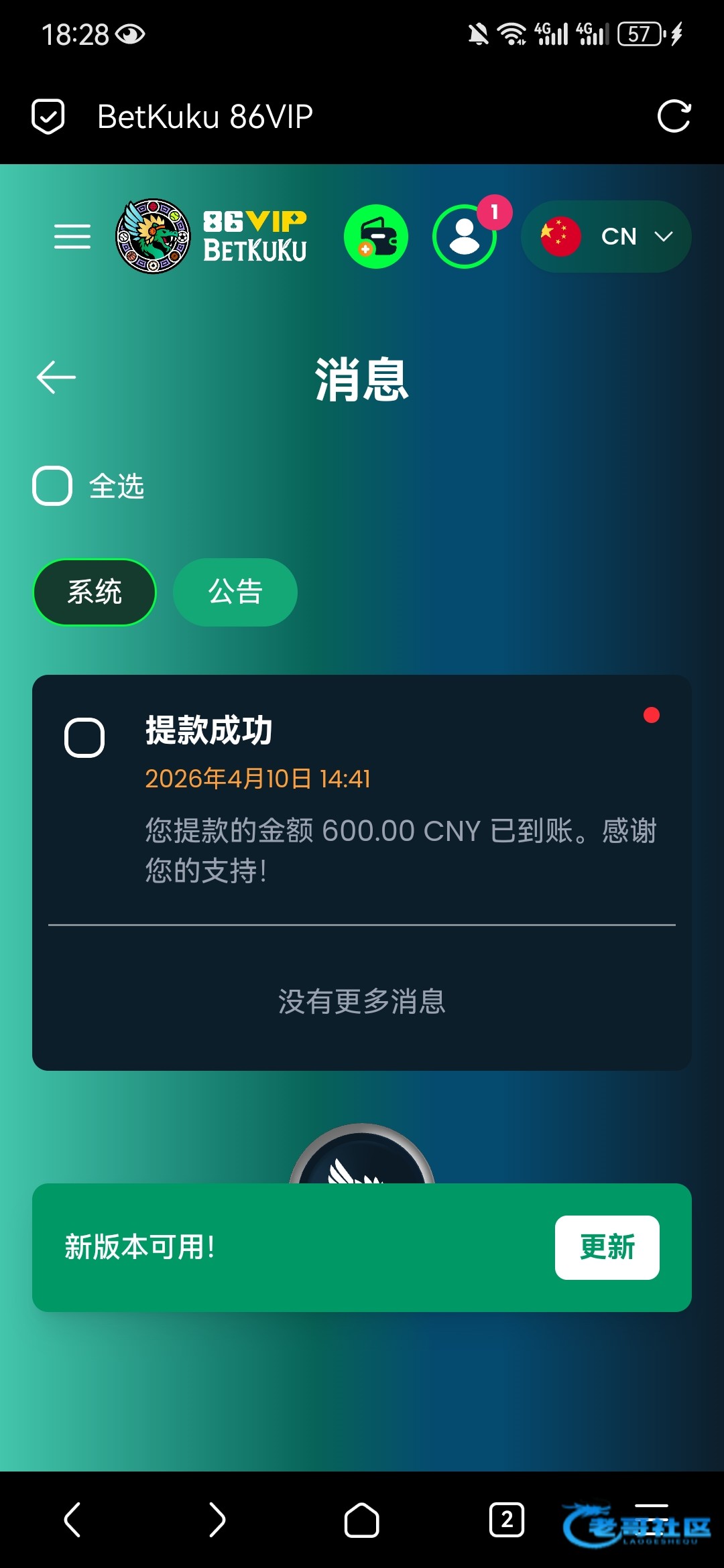Open the green wallet deposit icon

coord(376,237)
